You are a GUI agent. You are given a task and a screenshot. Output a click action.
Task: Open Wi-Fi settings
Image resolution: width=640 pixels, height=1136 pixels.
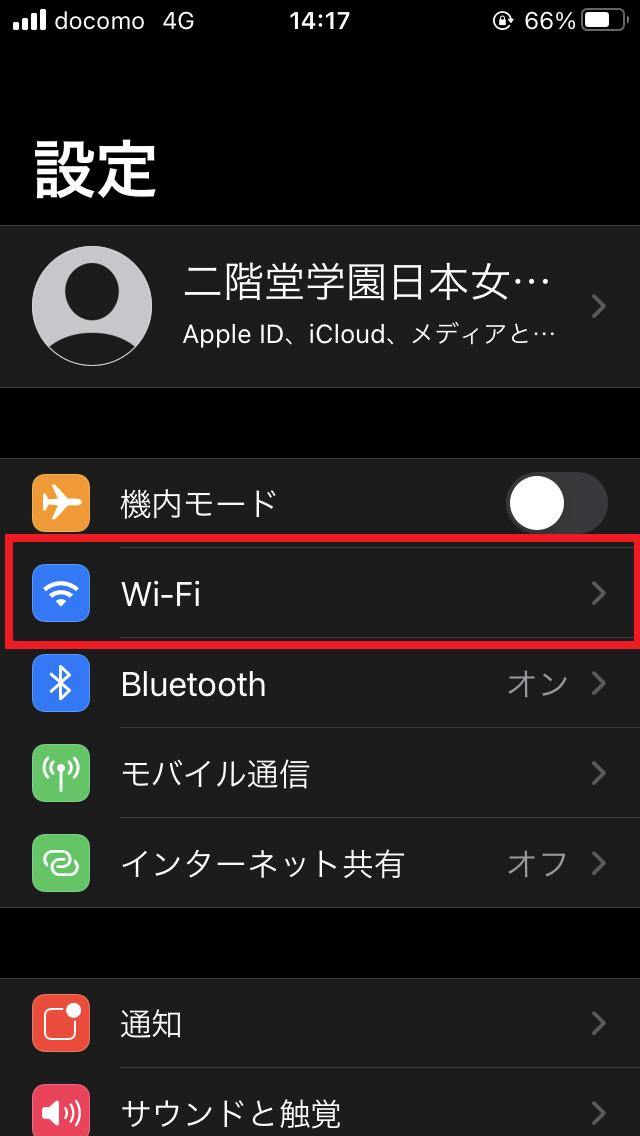pos(320,593)
